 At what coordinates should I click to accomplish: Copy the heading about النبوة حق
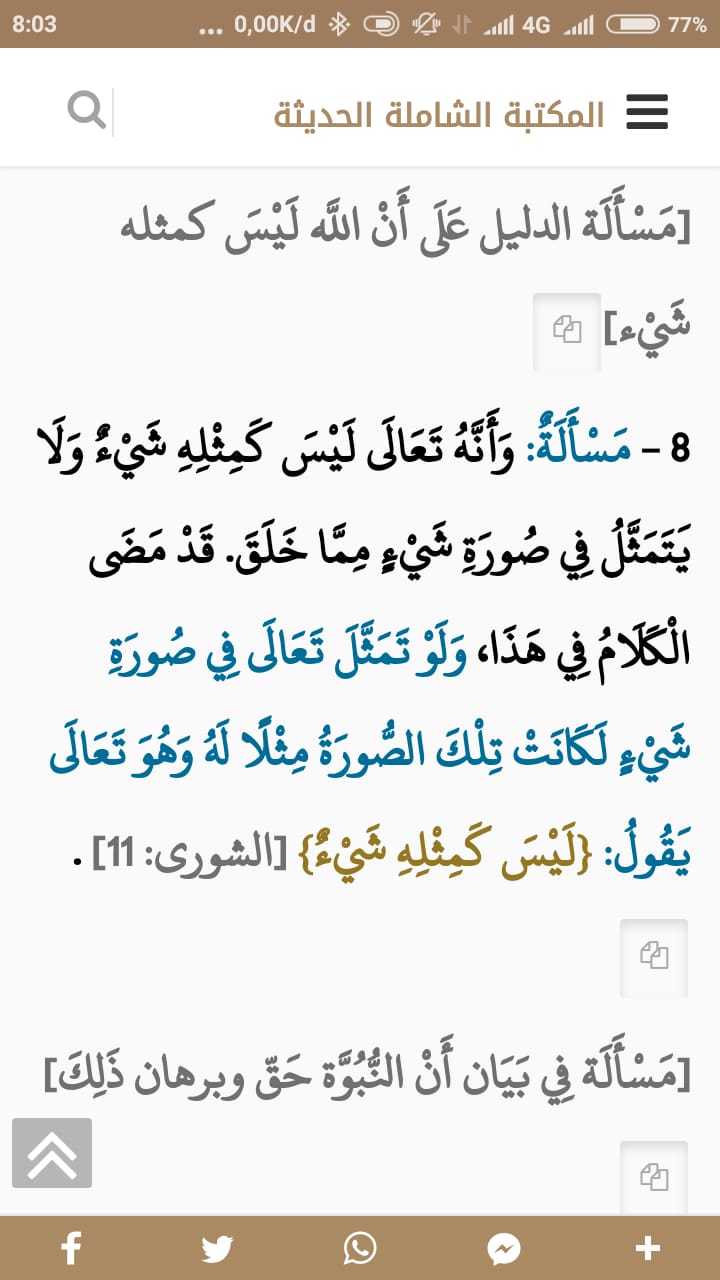(654, 1176)
